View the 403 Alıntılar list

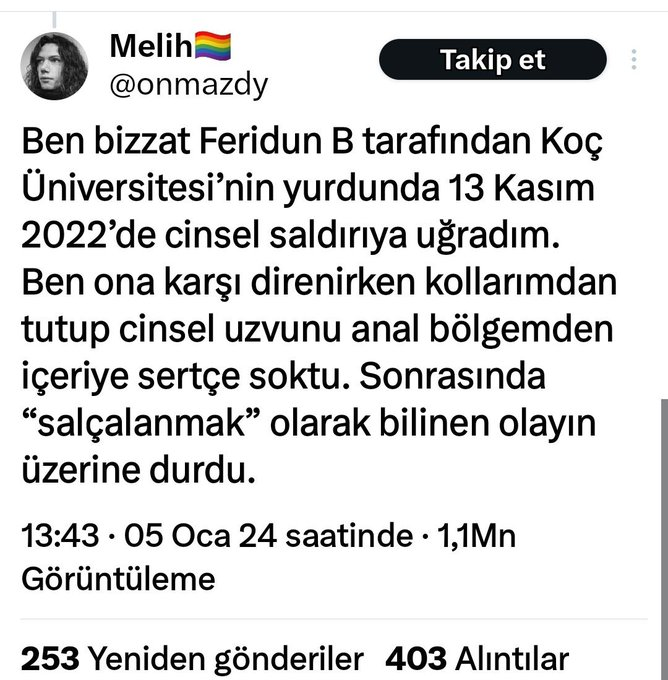477,659
